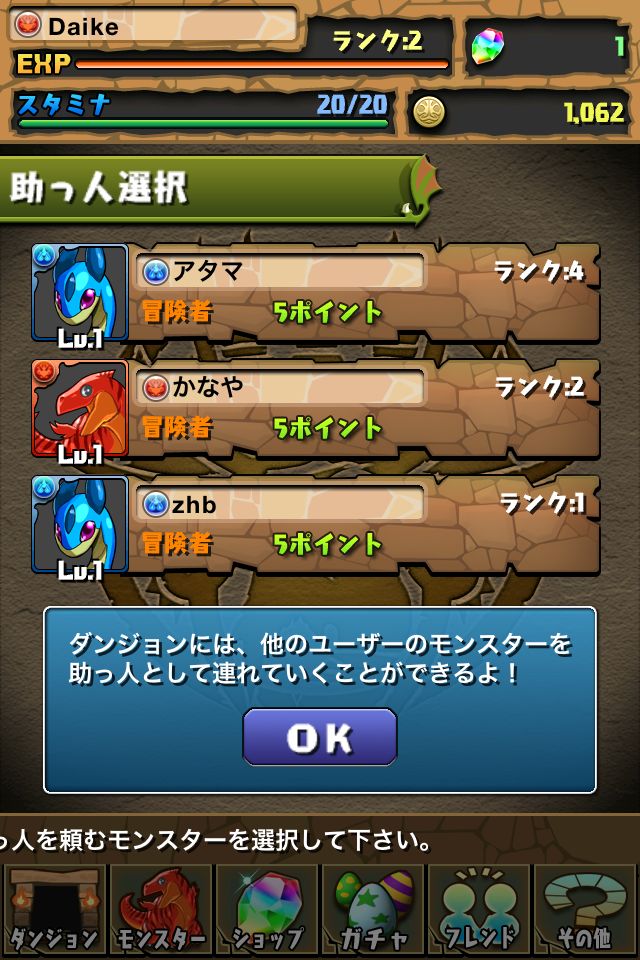Choose helper かなや
640x960 pixels.
[316, 409]
